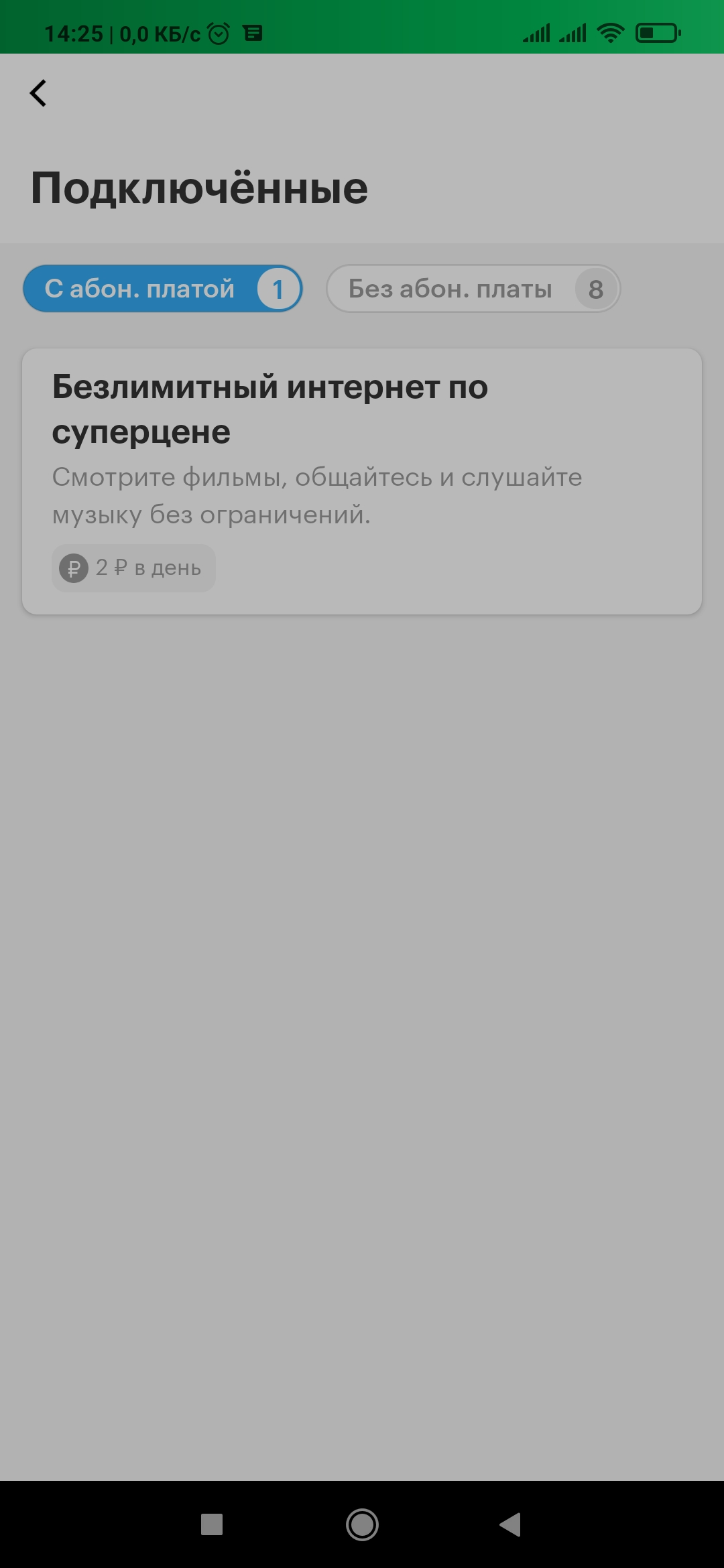This screenshot has height=1568, width=724.
Task: Switch to the 'Без абон. платы' tab
Action: click(473, 289)
